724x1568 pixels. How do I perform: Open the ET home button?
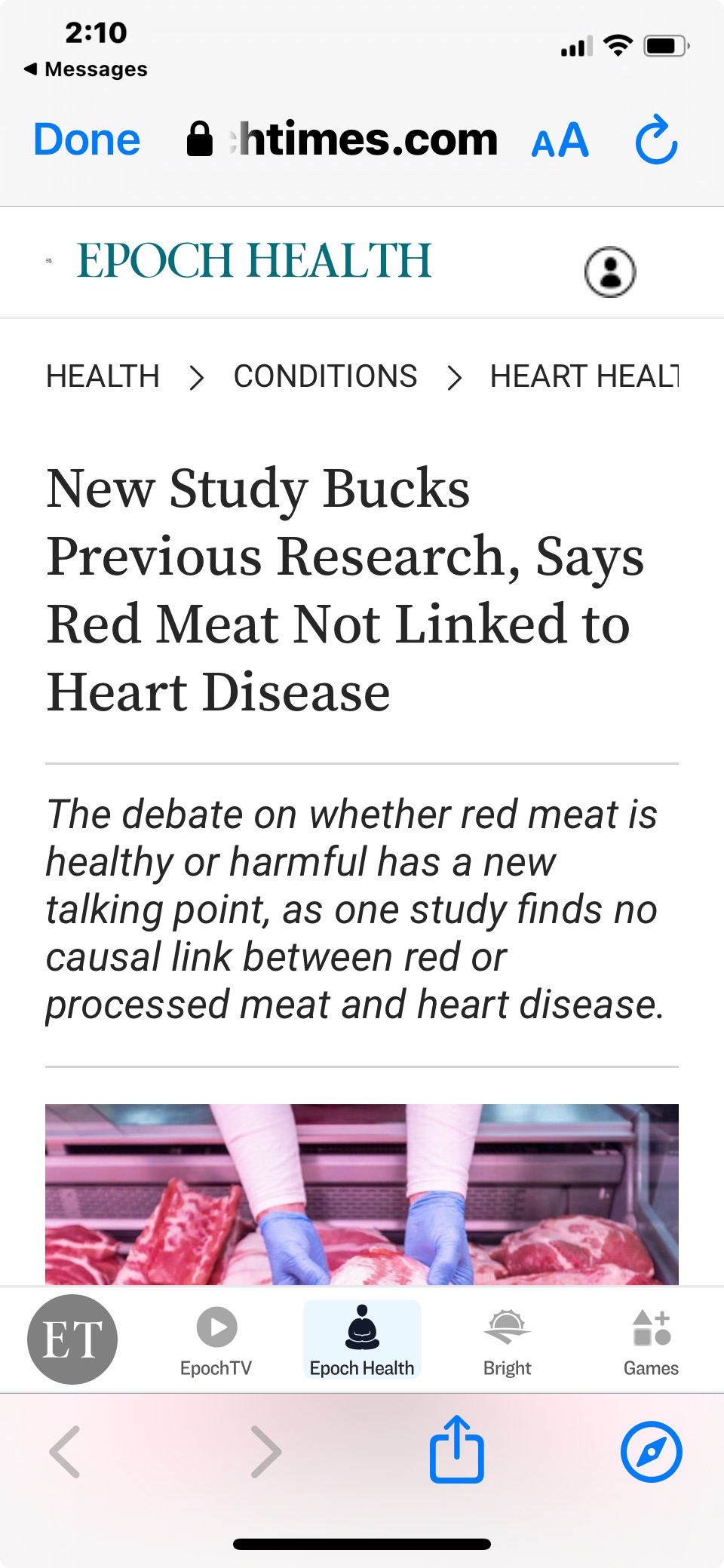click(72, 1339)
